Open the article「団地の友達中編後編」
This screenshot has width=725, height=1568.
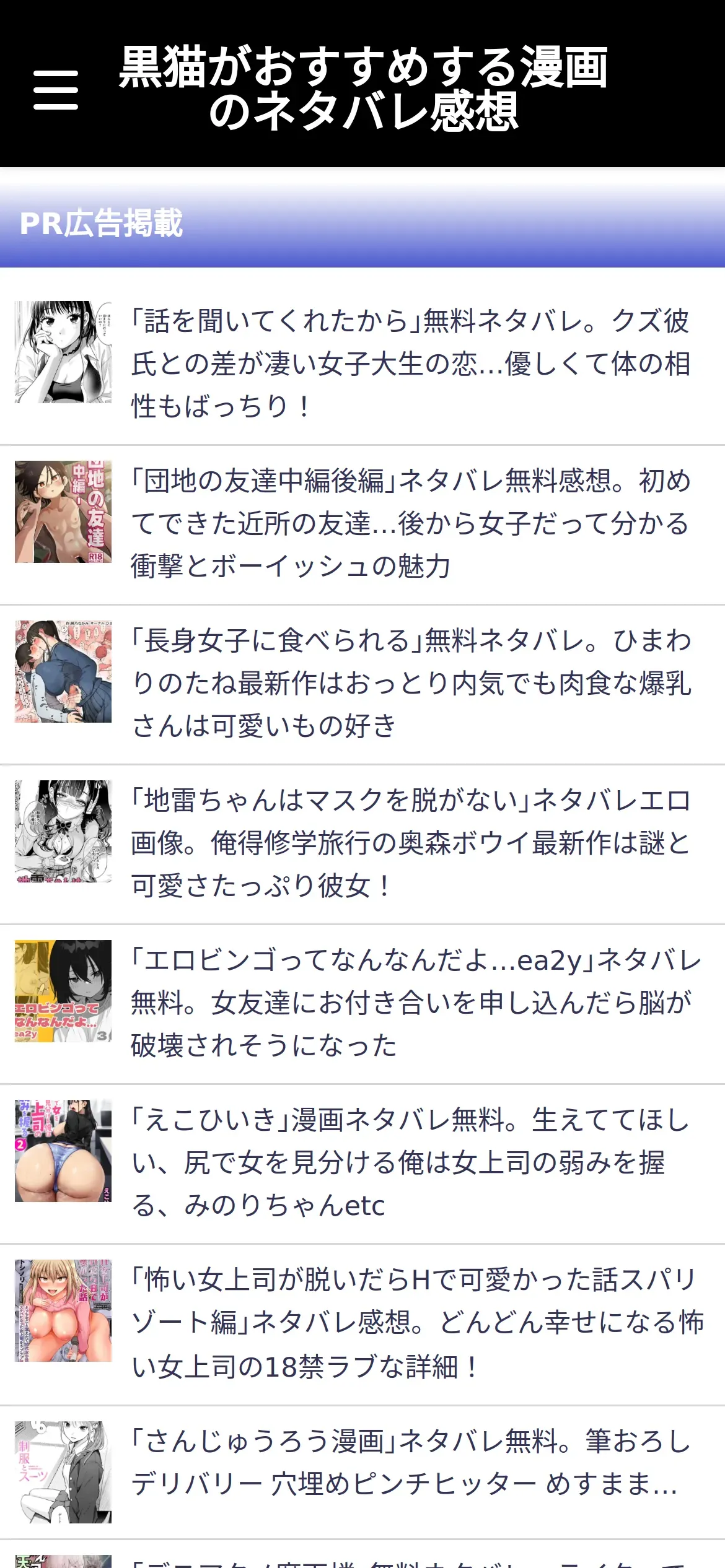coord(409,523)
